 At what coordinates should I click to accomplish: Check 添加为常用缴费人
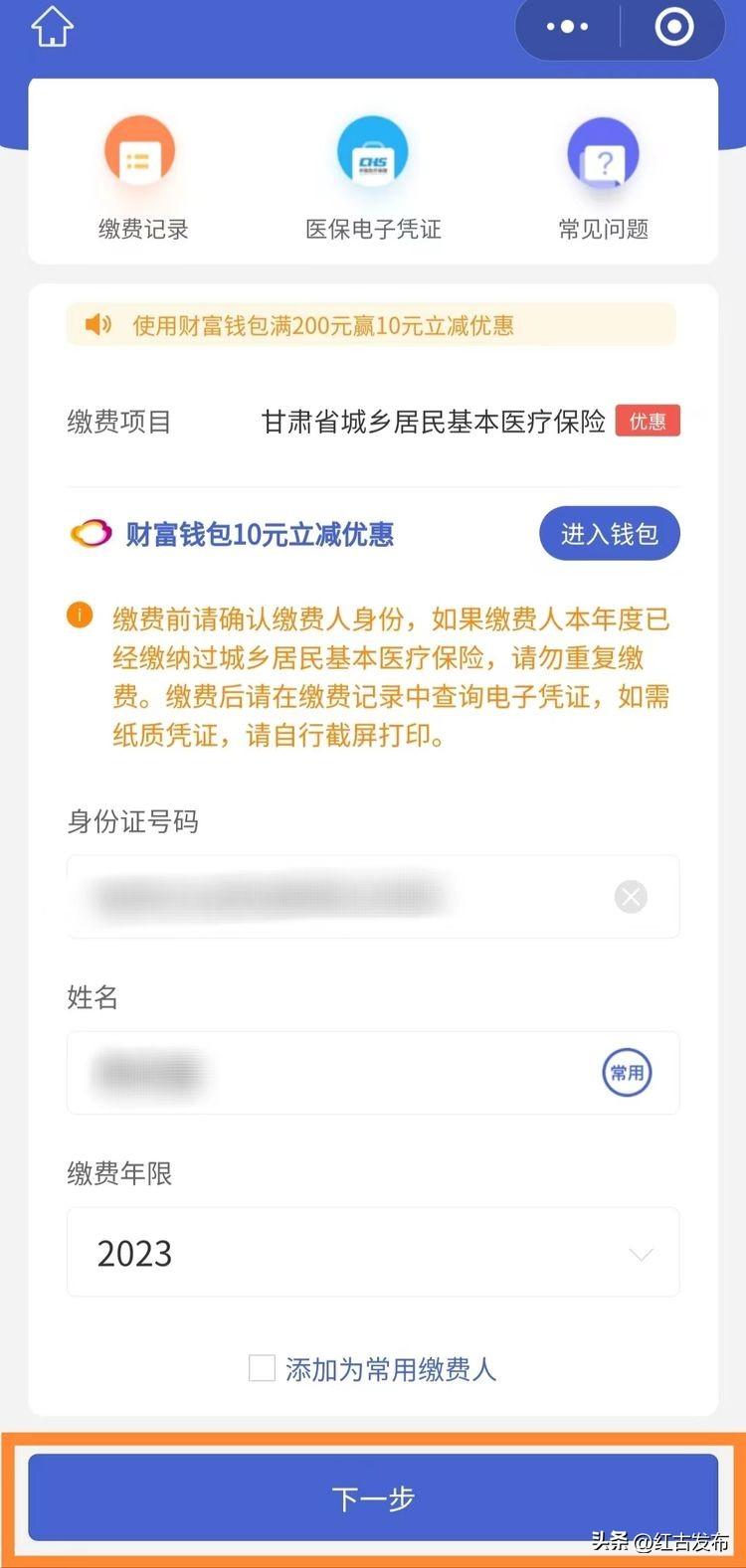pyautogui.click(x=262, y=1368)
